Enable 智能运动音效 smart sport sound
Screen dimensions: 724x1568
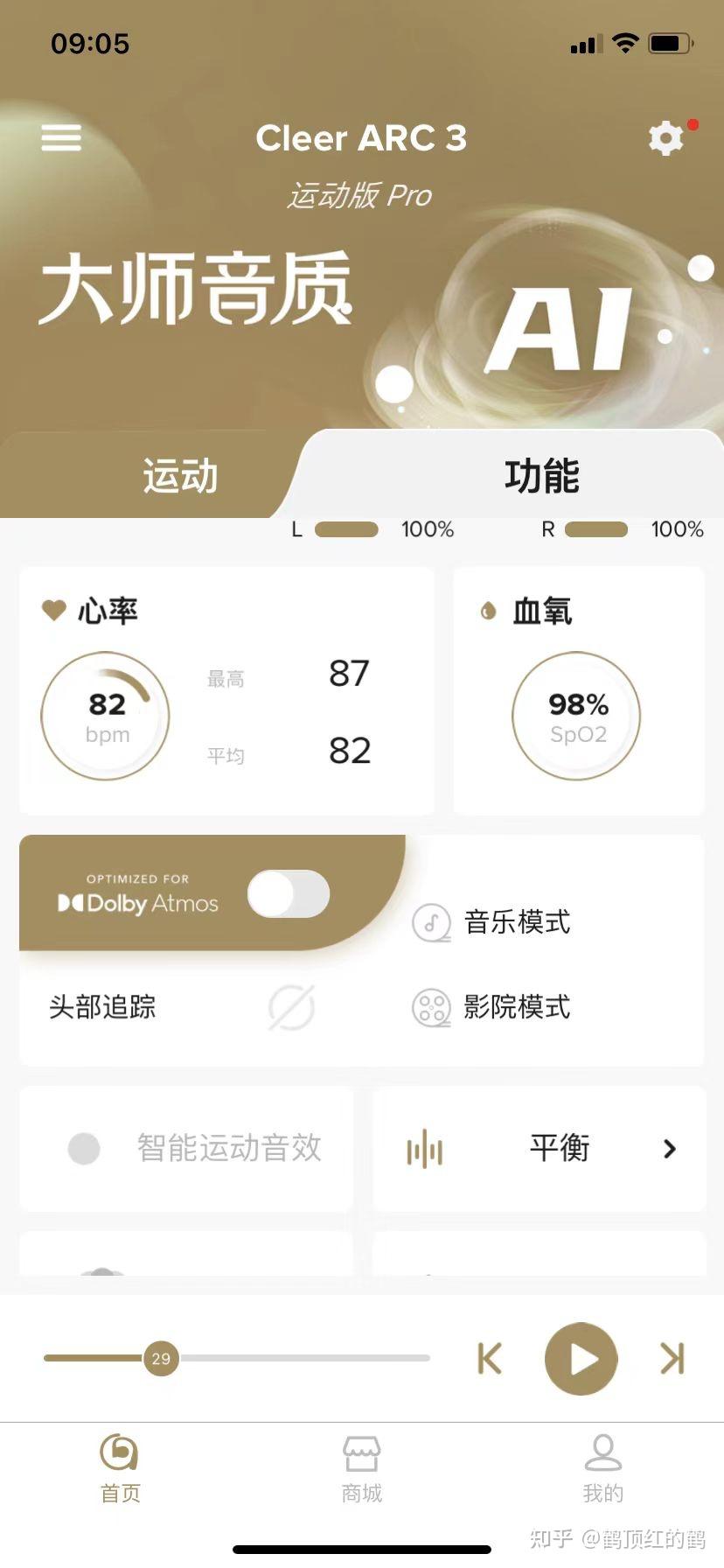(x=185, y=1149)
